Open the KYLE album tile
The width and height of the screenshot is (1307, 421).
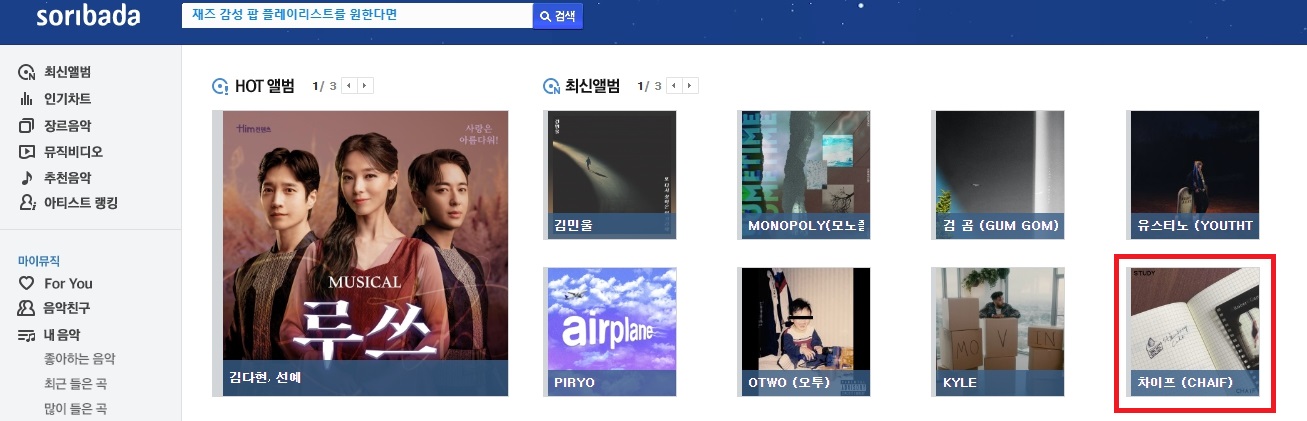[997, 331]
